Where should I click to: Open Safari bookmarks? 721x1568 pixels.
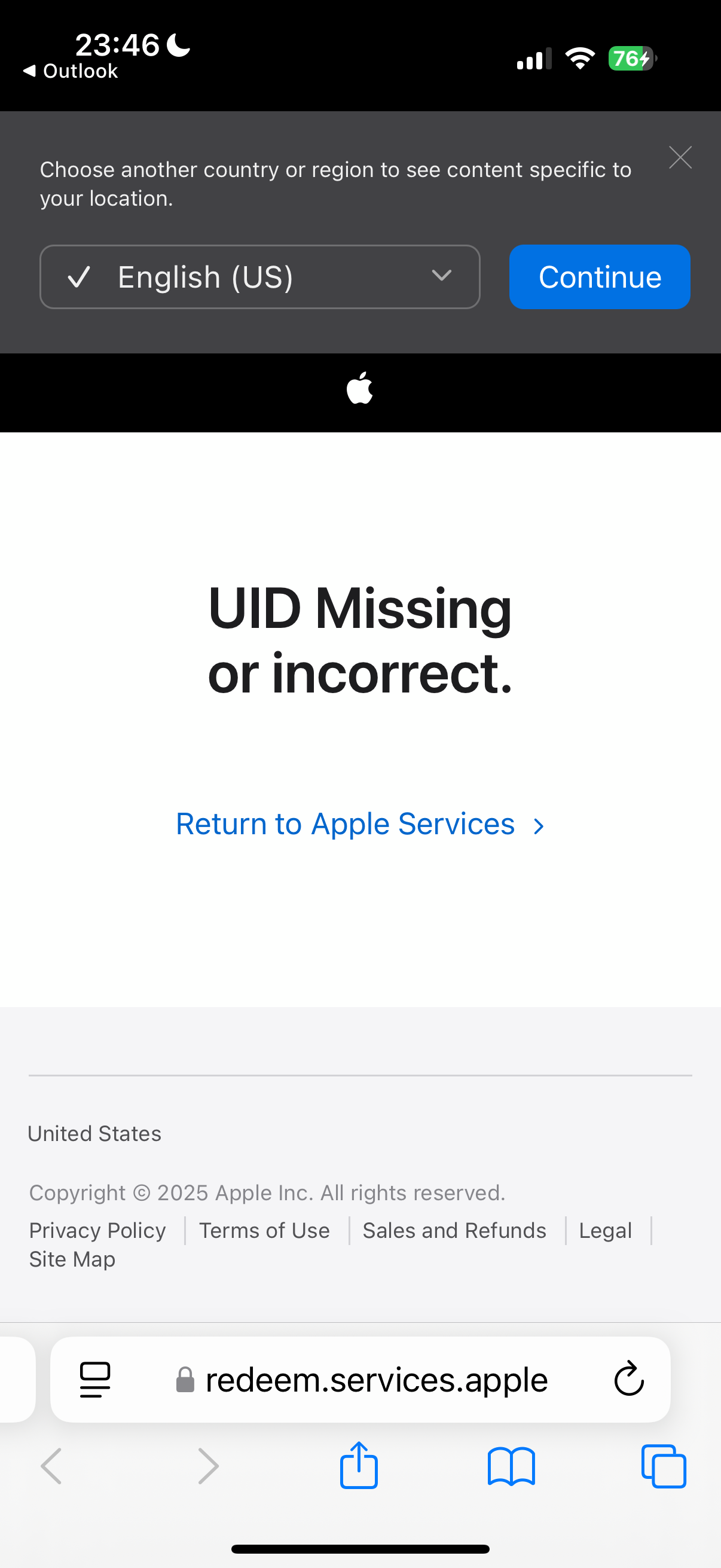[511, 1467]
